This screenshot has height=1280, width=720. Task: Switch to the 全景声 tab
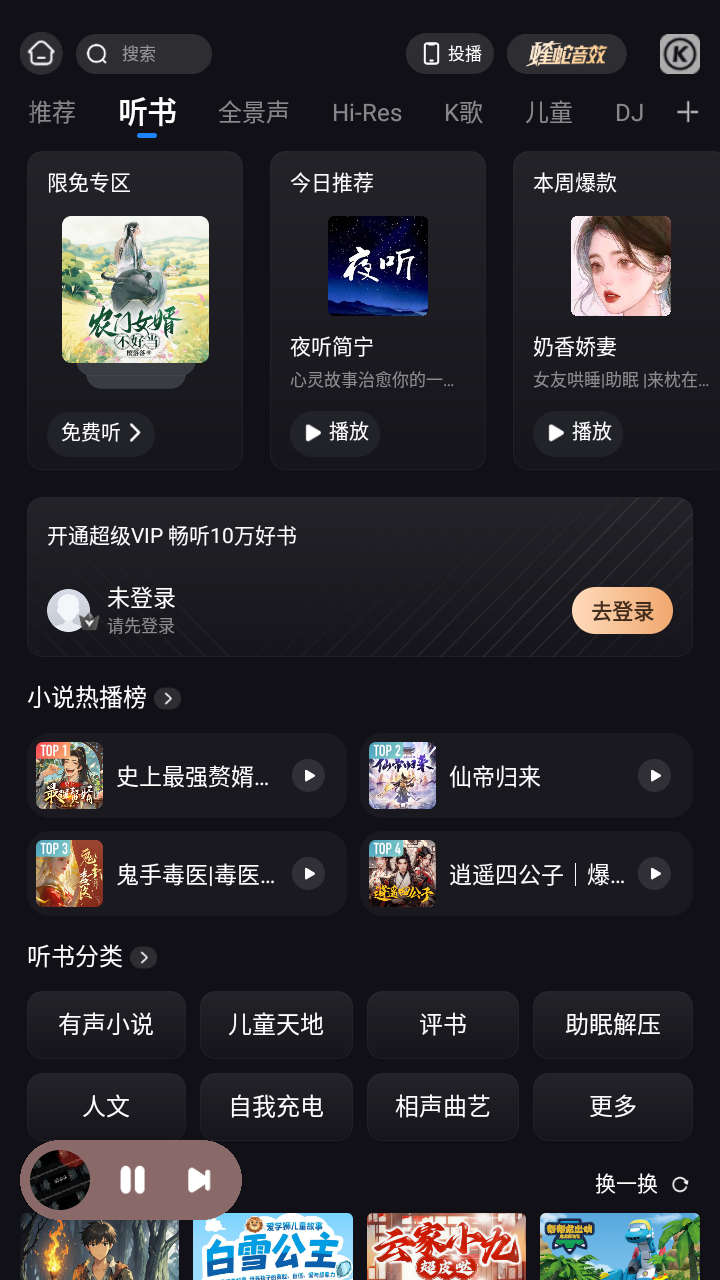(254, 112)
